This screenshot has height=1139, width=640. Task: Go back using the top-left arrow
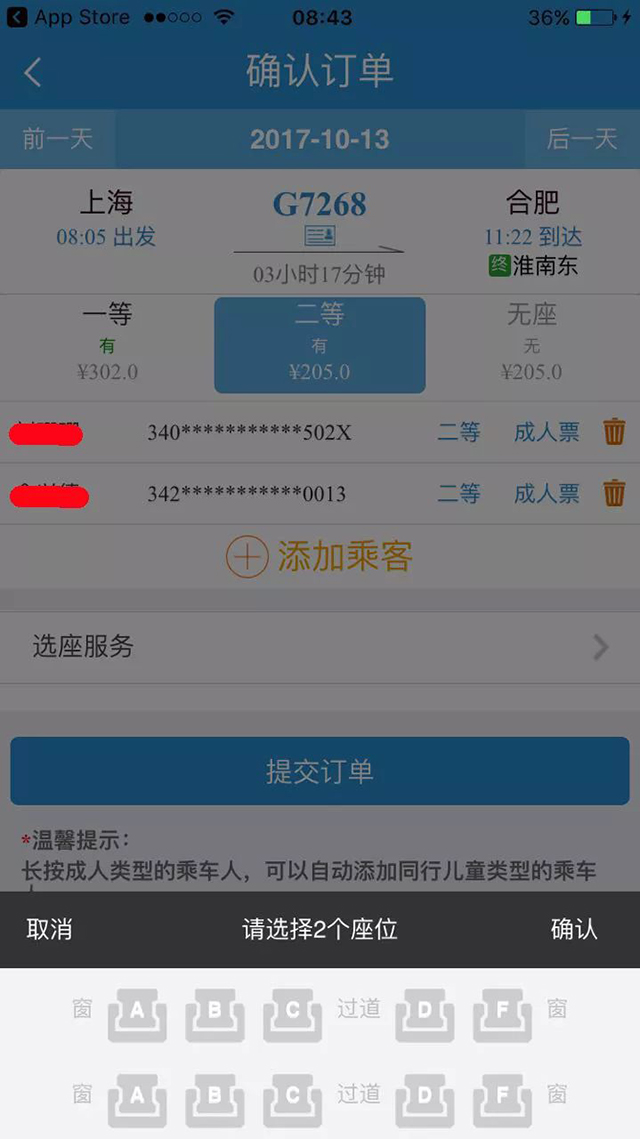pyautogui.click(x=33, y=72)
